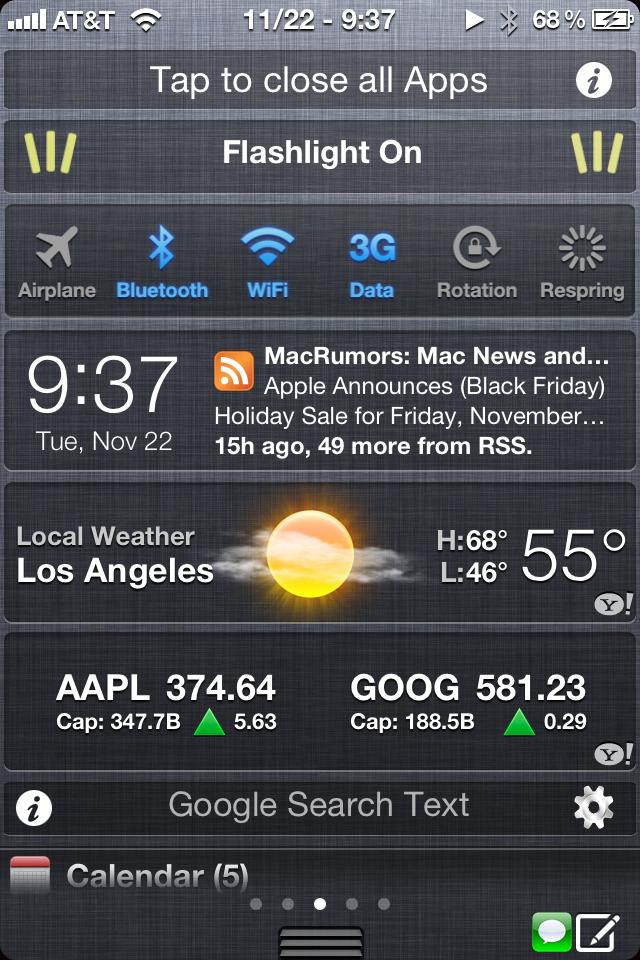Open the 9:37 clock widget
This screenshot has height=960, width=640.
[x=103, y=400]
